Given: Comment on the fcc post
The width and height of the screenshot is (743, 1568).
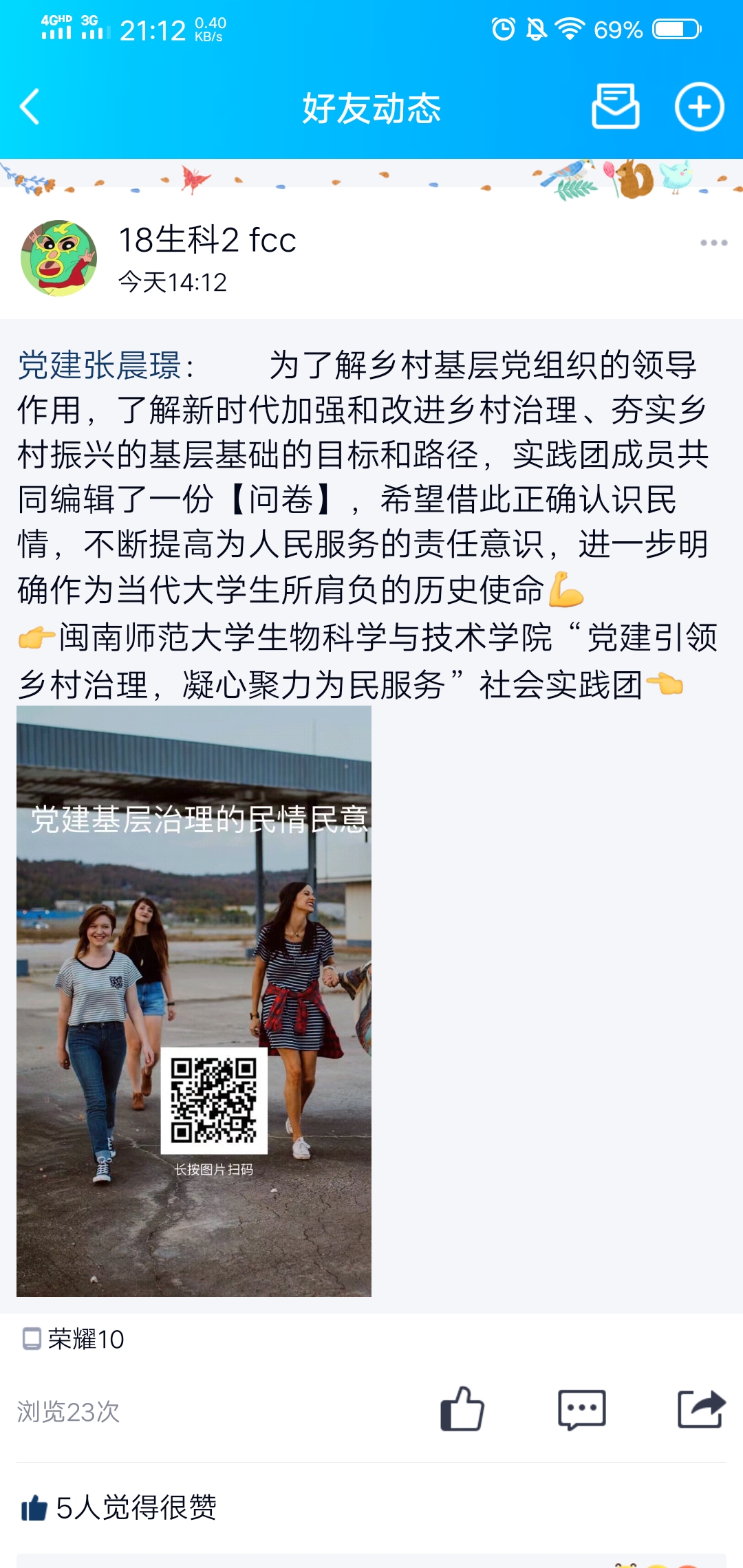Looking at the screenshot, I should tap(581, 1410).
